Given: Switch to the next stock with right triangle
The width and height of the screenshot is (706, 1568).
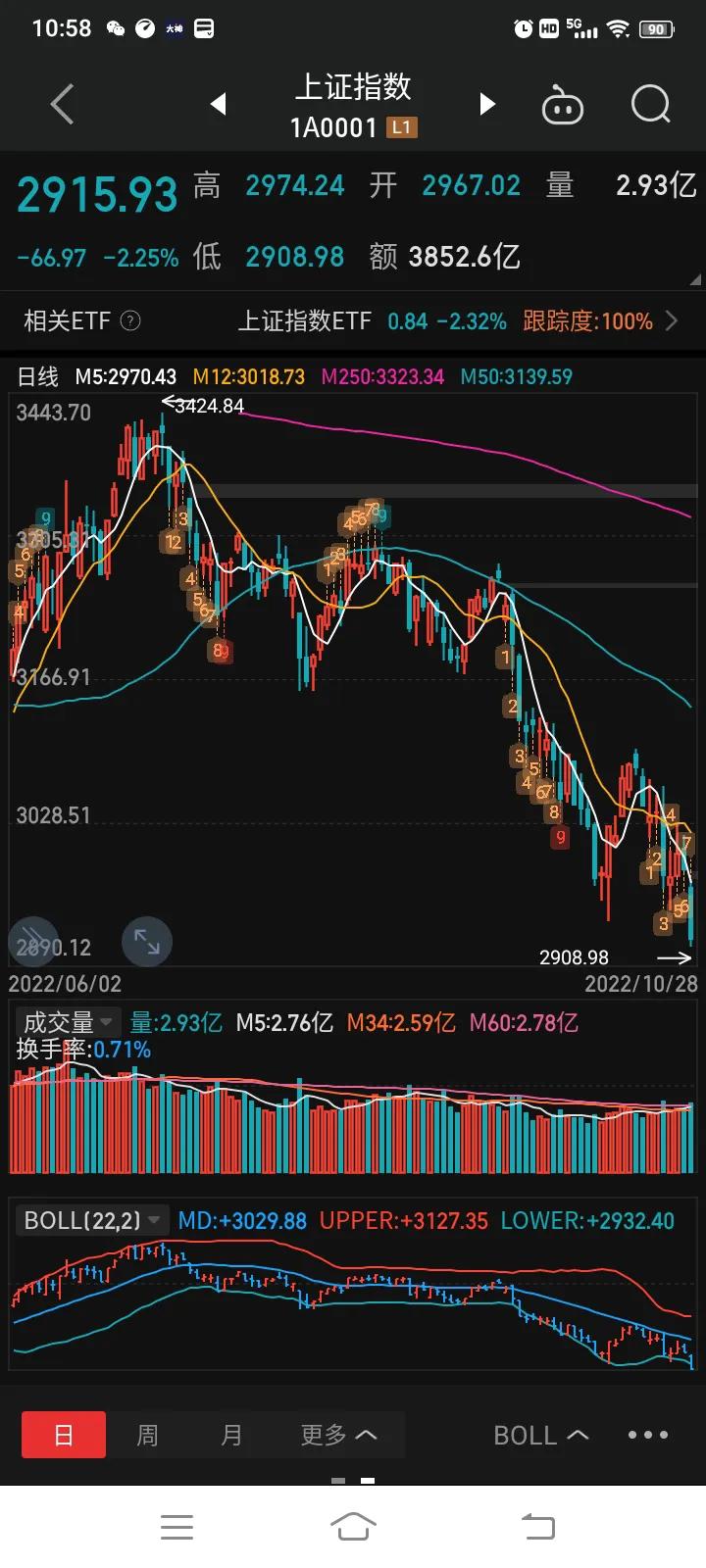Looking at the screenshot, I should pos(486,104).
